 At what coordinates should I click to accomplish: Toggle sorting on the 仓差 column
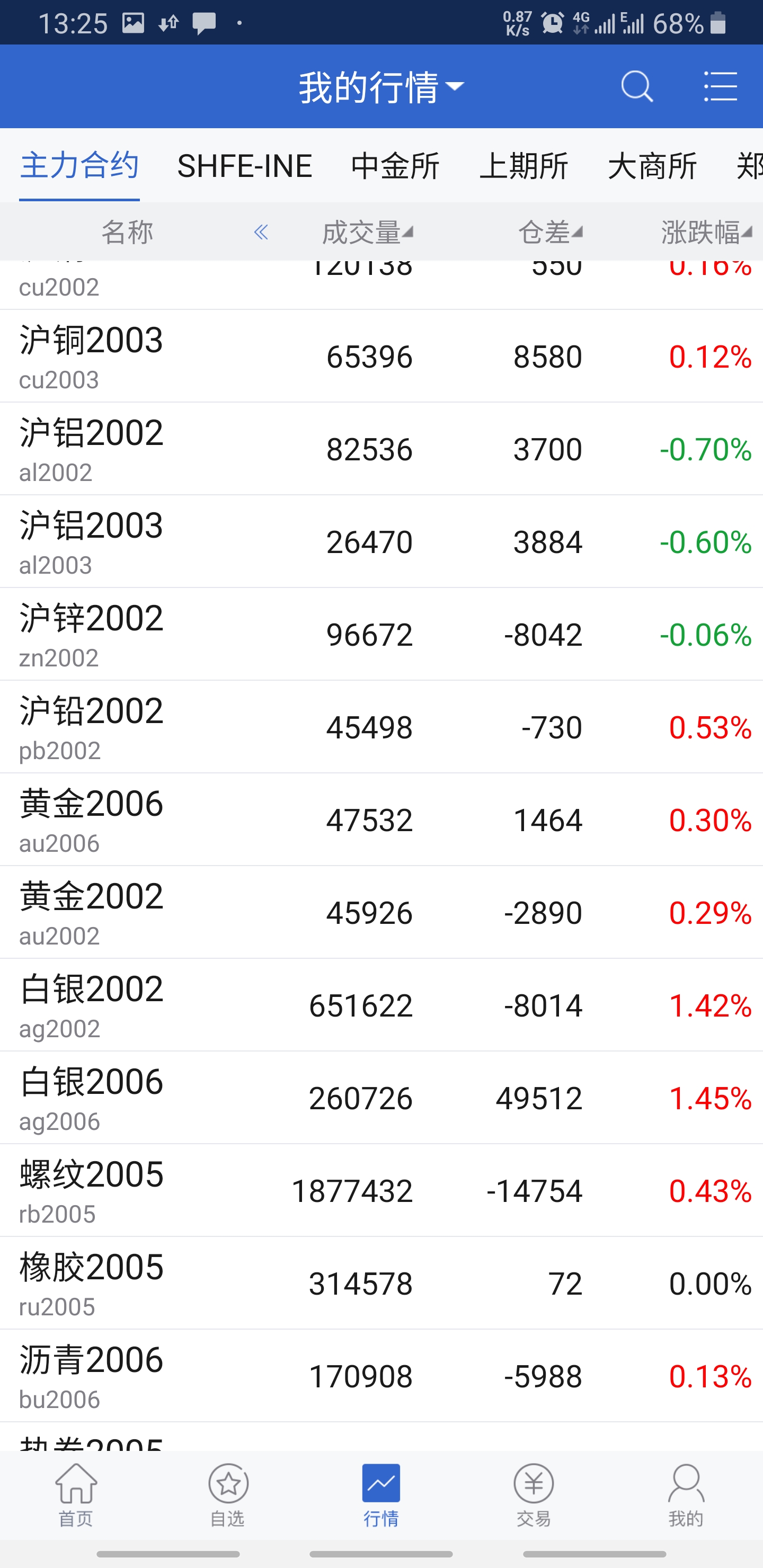(545, 232)
